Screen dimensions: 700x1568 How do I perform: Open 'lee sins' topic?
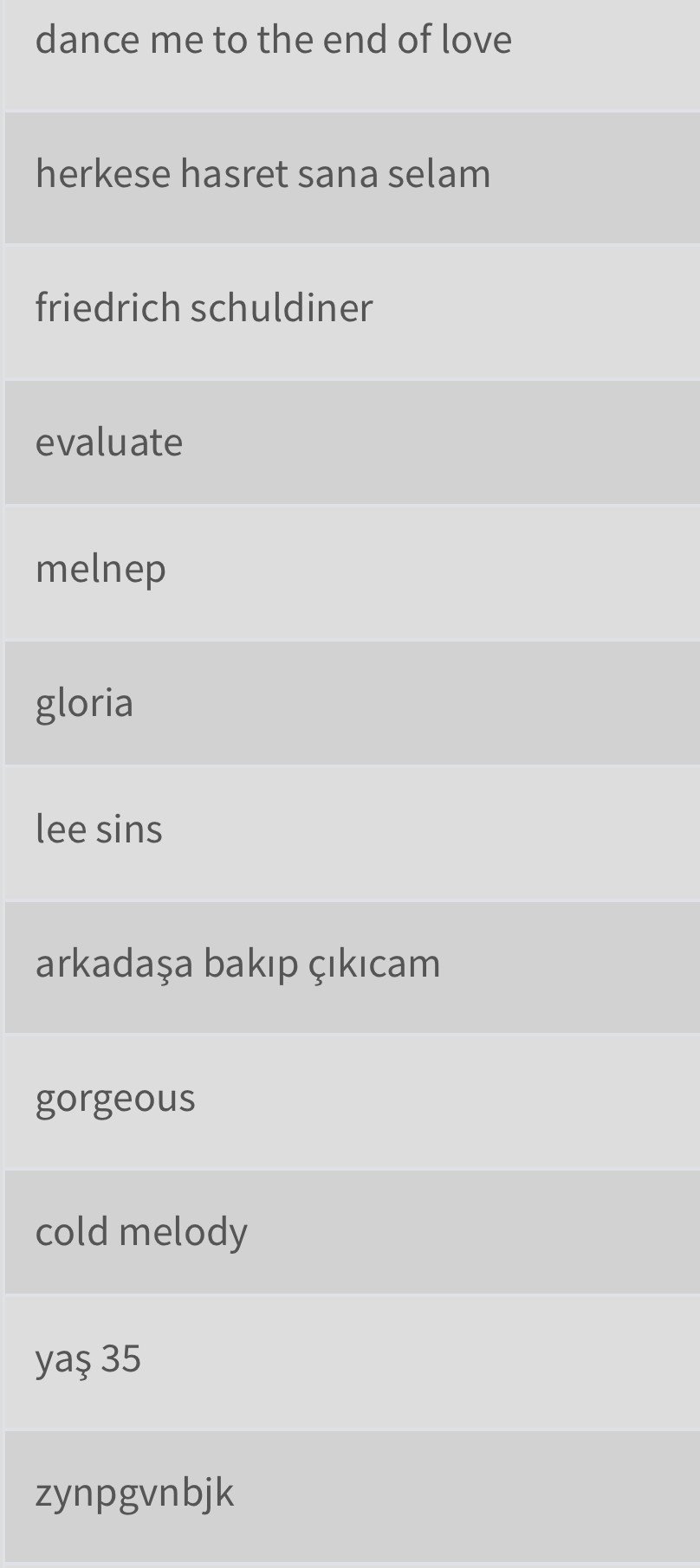click(x=352, y=833)
